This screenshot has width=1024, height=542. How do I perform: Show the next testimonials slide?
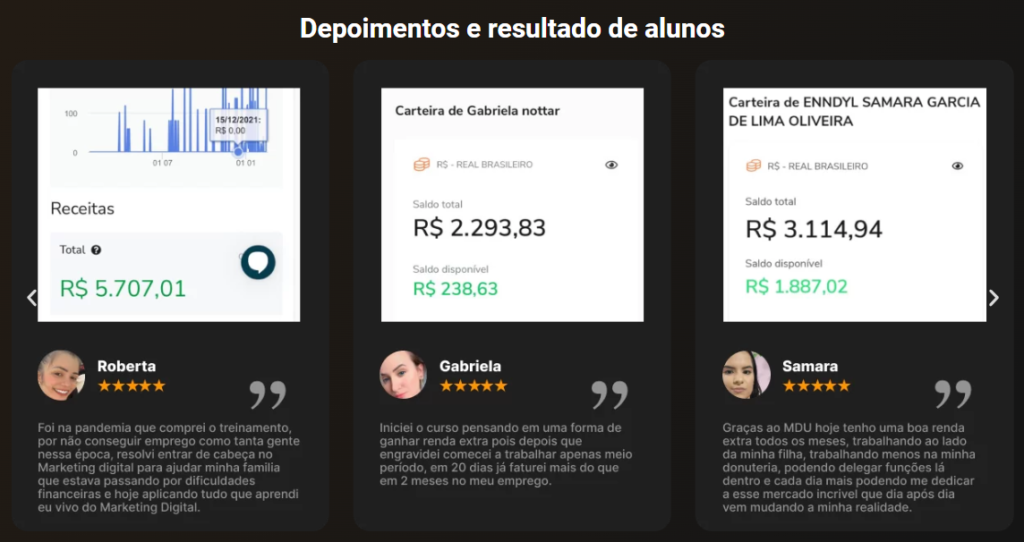(x=993, y=297)
